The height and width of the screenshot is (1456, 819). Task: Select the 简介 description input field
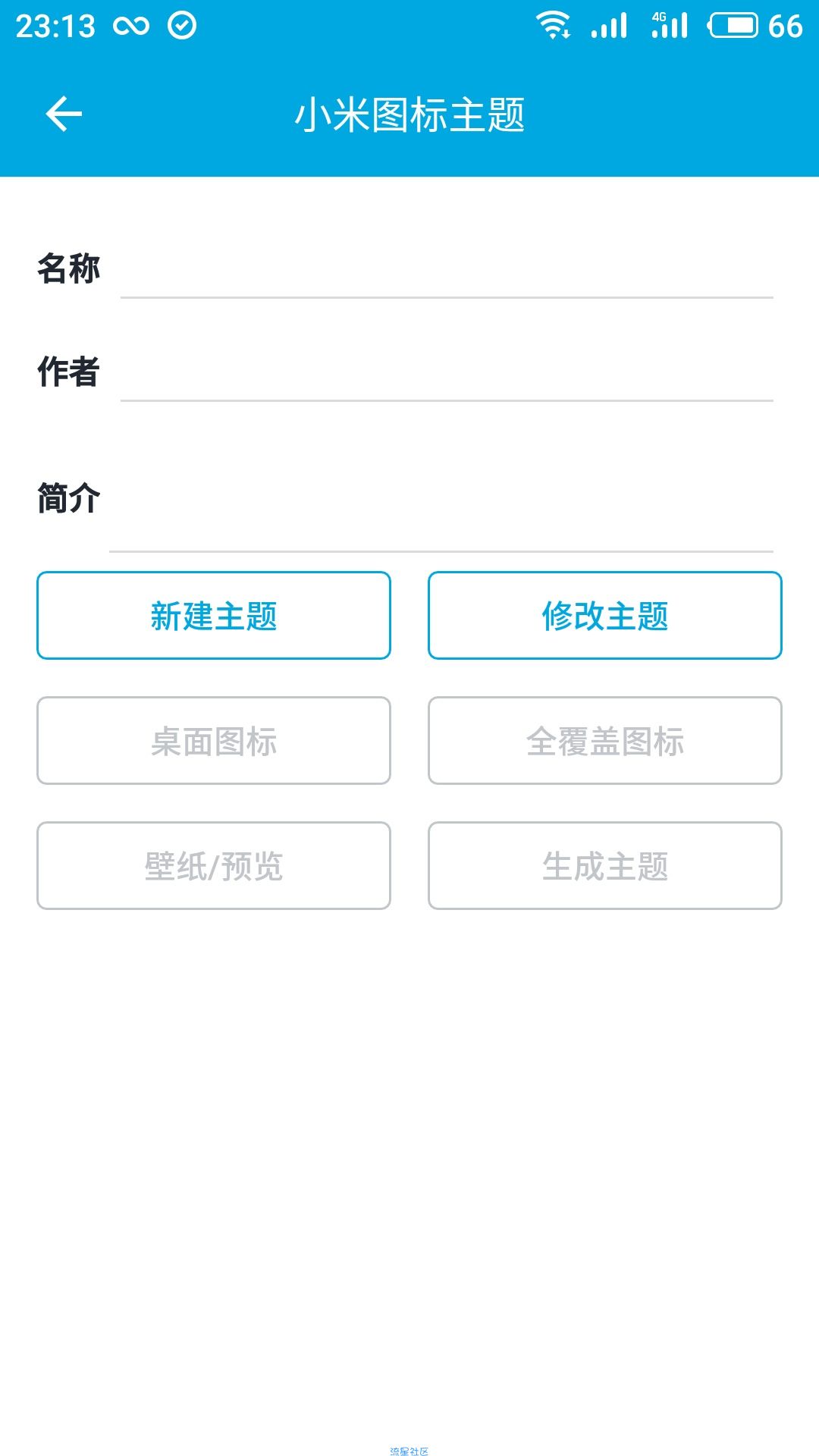pos(441,499)
